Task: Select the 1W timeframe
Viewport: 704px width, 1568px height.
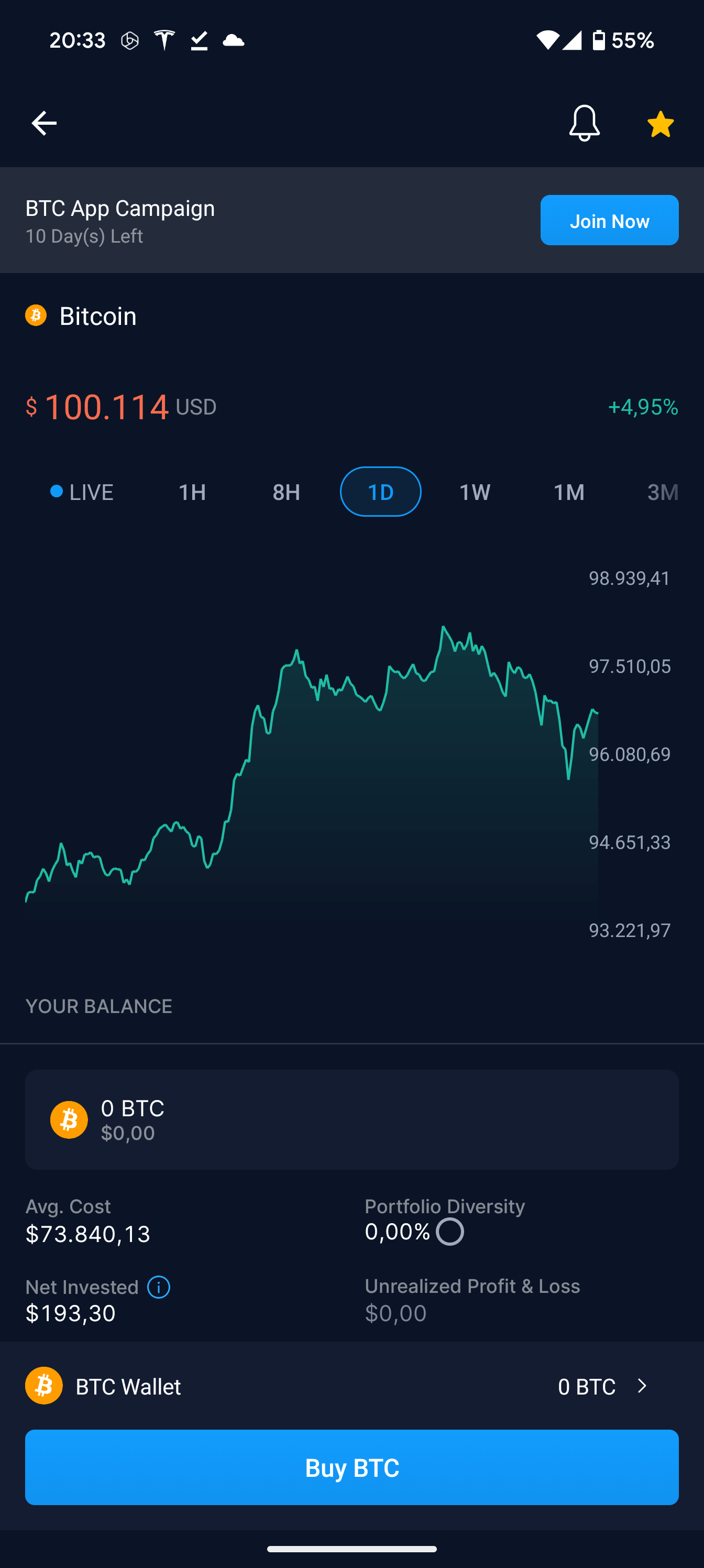Action: pos(475,492)
